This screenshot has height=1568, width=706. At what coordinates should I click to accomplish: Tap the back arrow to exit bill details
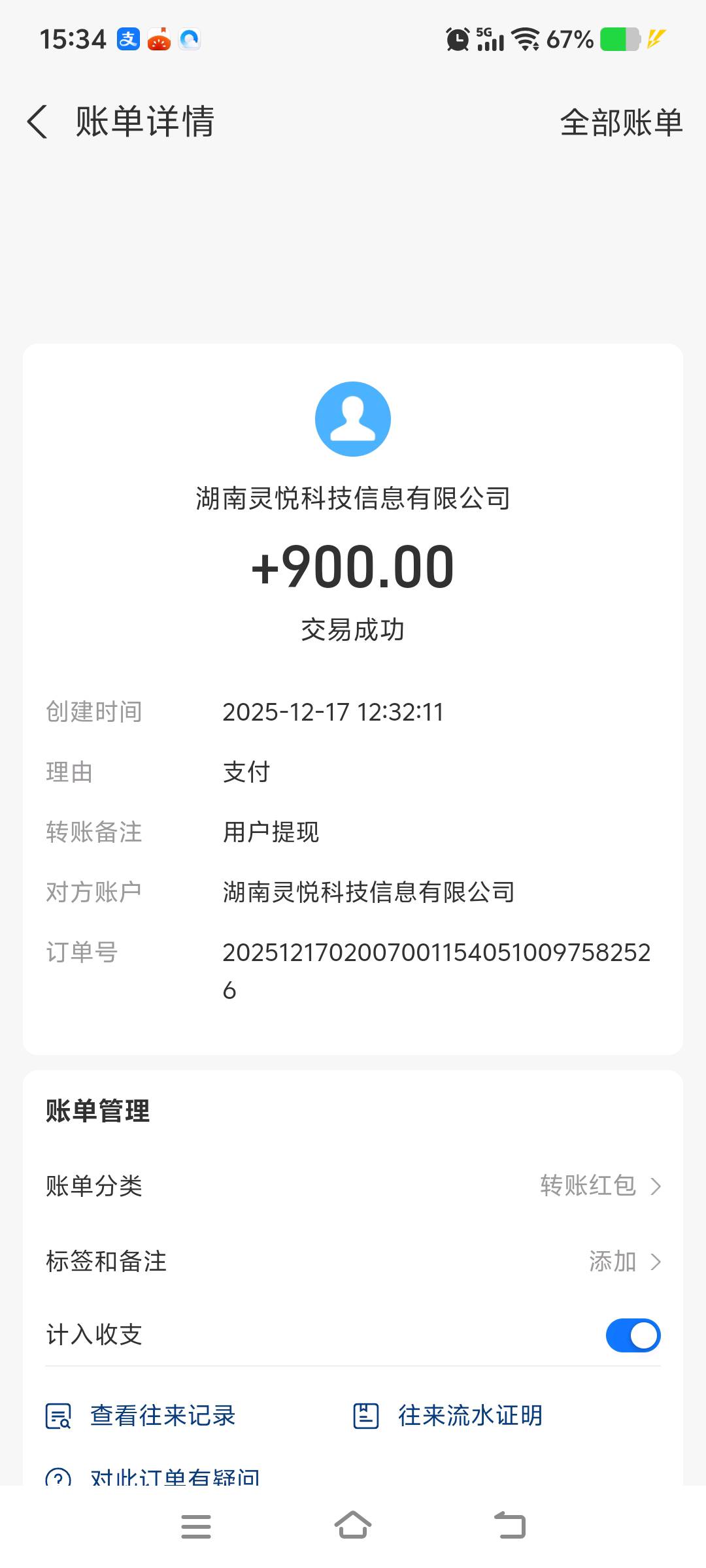[37, 122]
